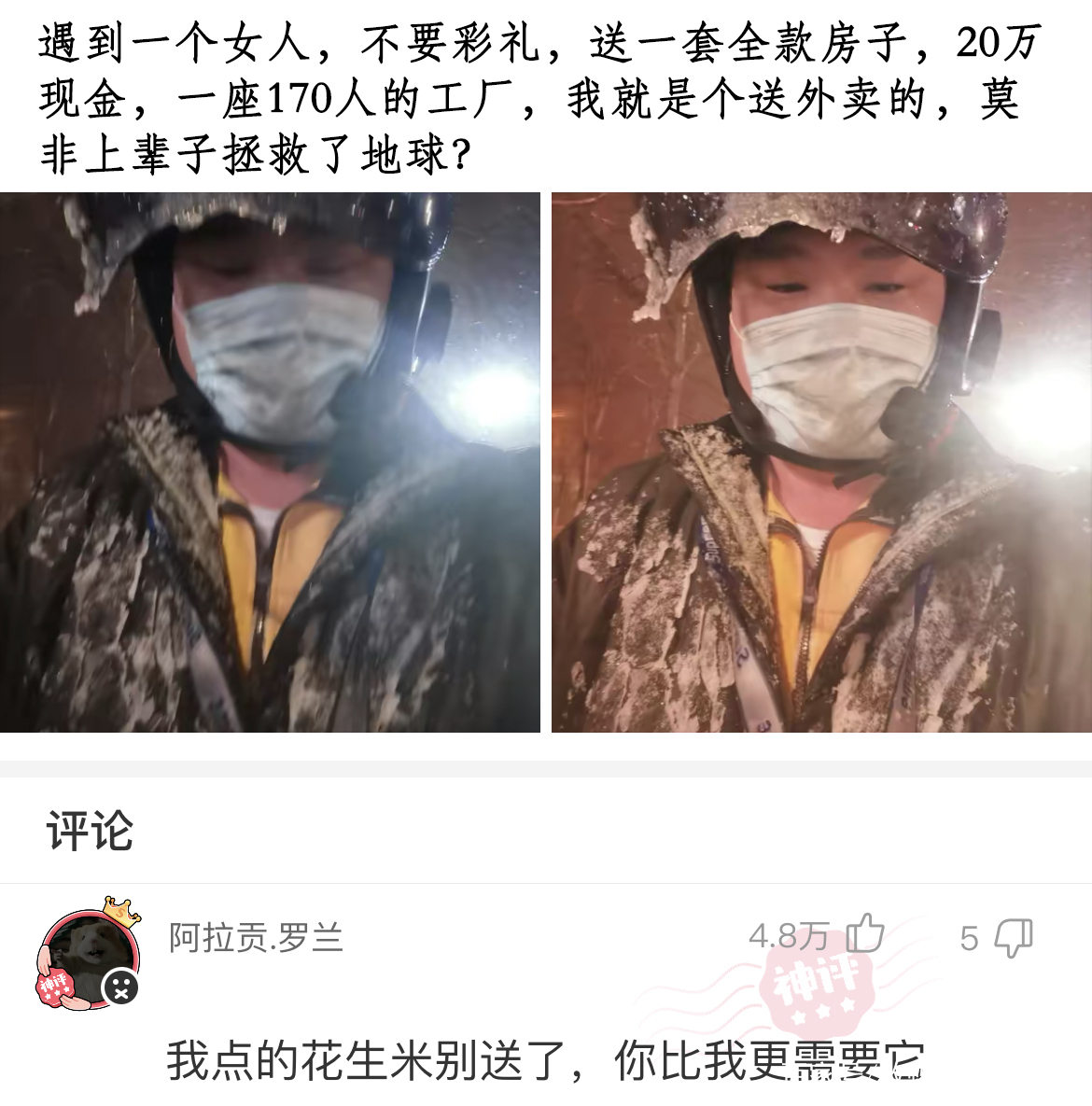
Task: Click the 神评 sticker badge on the avatar
Action: click(53, 987)
